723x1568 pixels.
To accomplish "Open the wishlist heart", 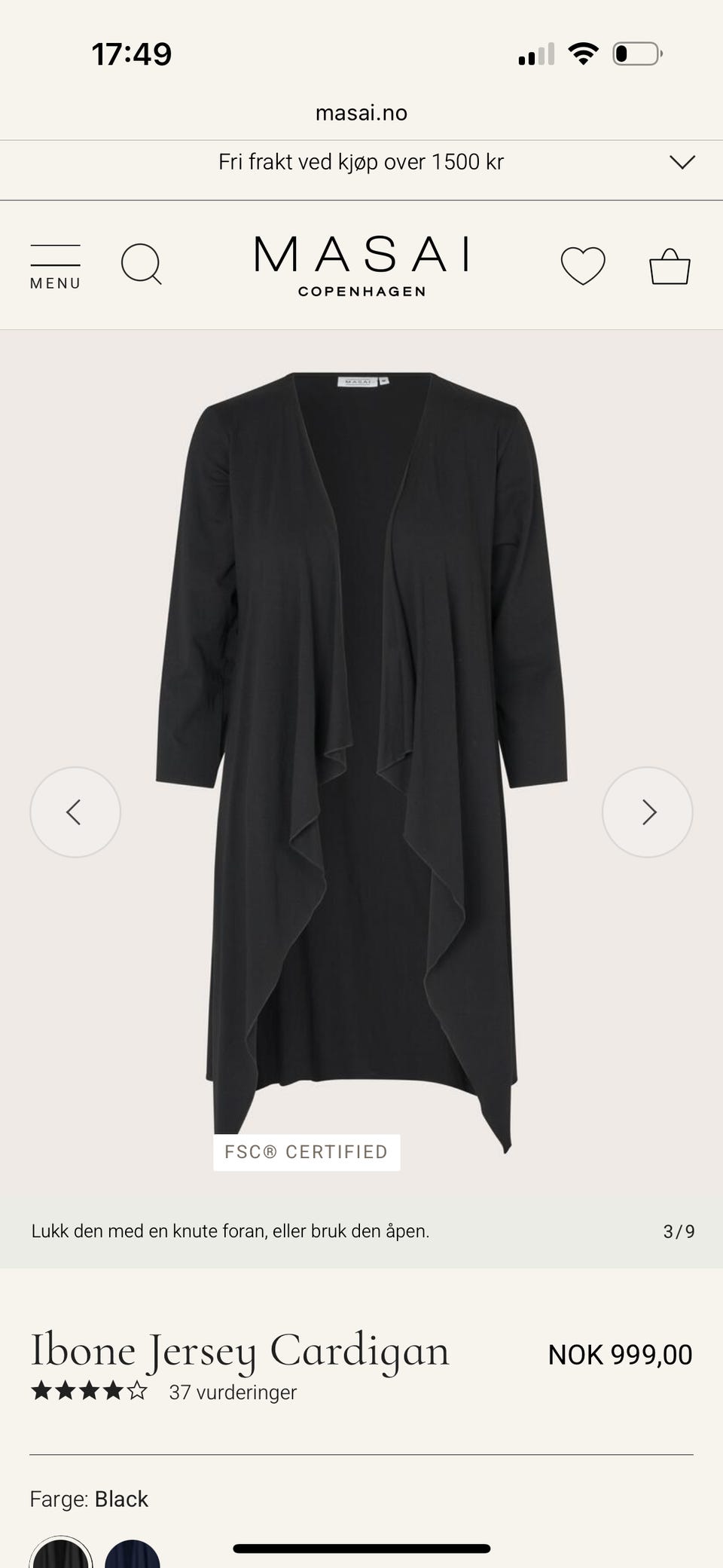I will pos(583,266).
